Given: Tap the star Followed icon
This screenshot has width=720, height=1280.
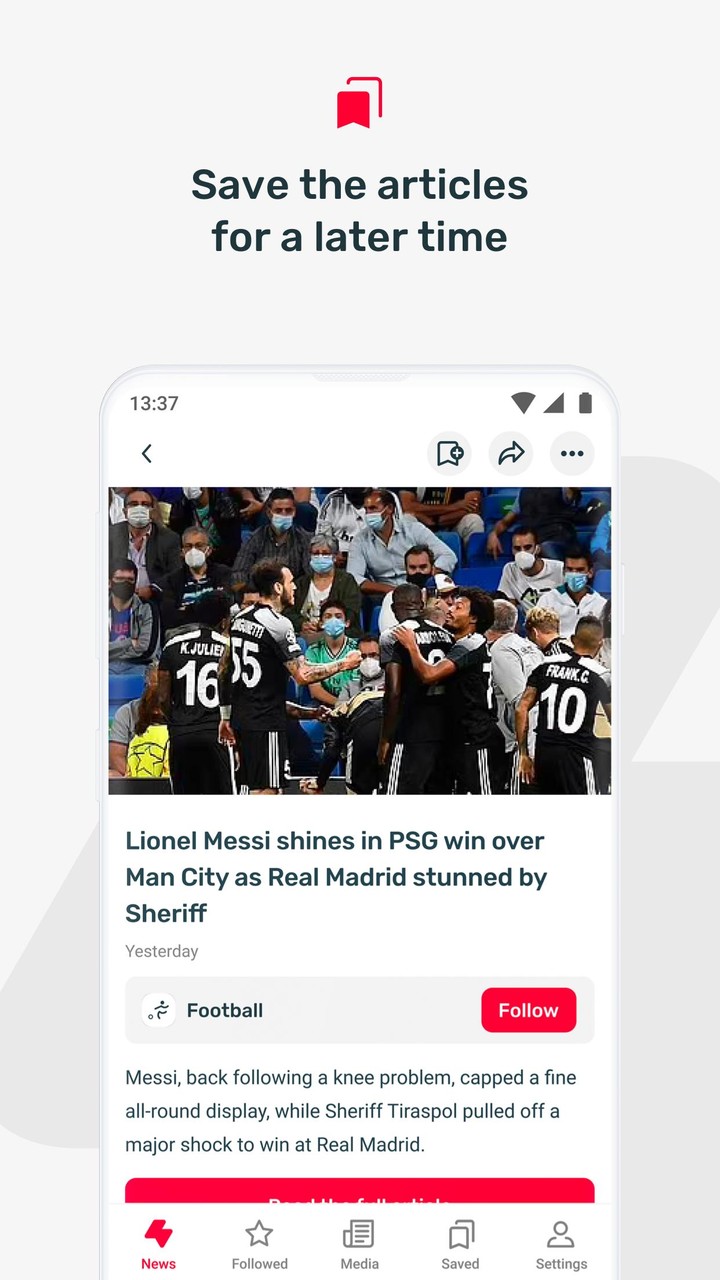Looking at the screenshot, I should tap(259, 1233).
